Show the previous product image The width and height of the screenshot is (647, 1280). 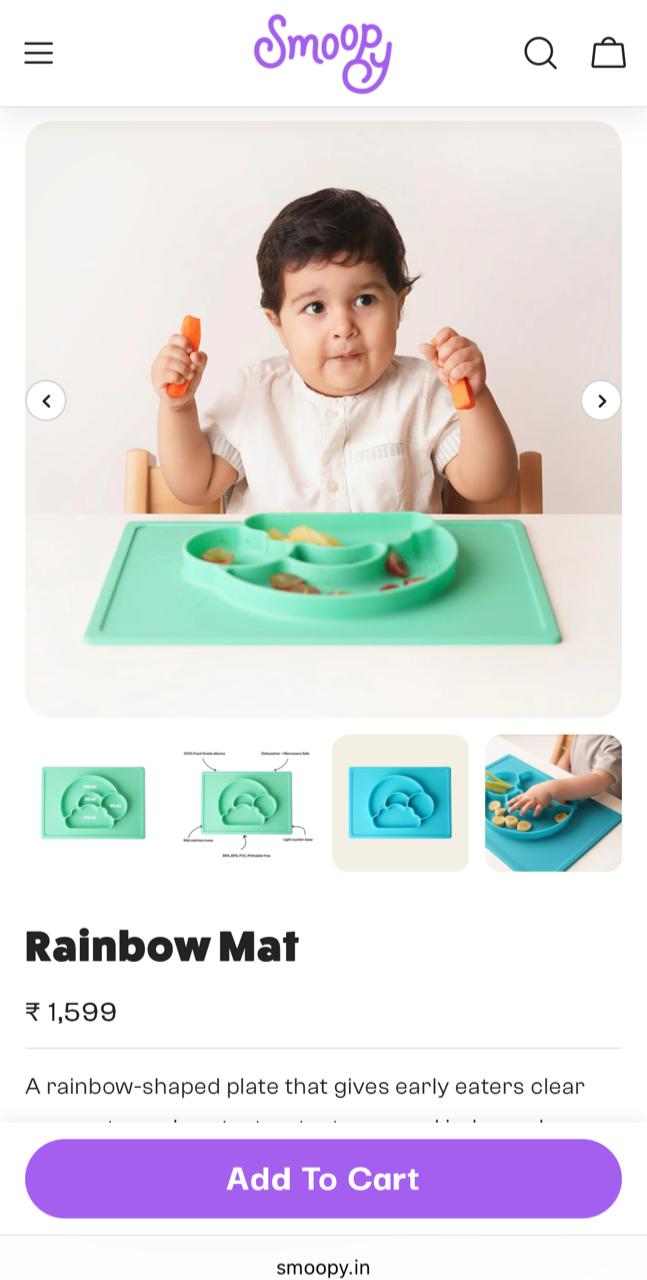pyautogui.click(x=46, y=401)
